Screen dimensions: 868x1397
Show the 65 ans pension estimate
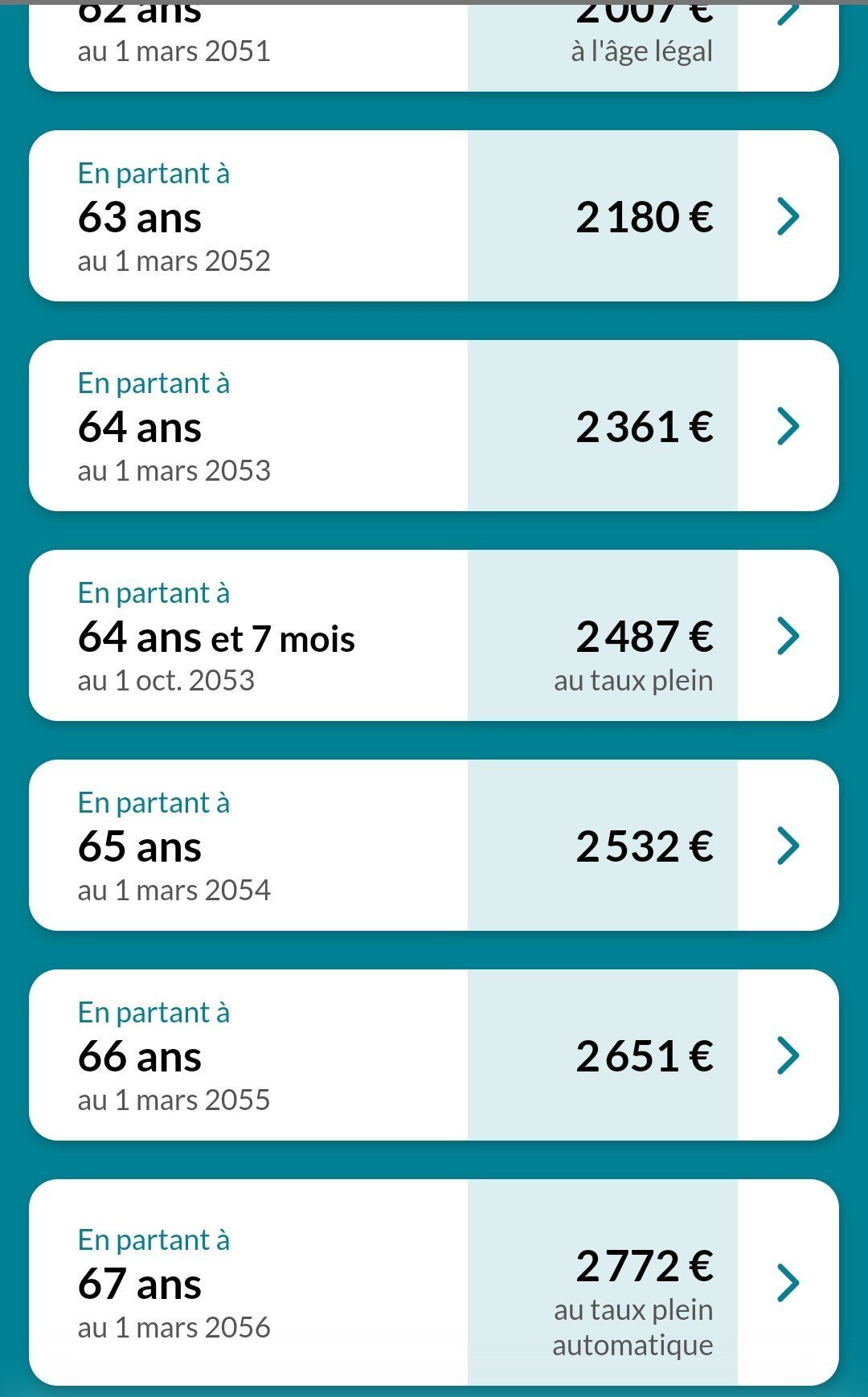pyautogui.click(x=434, y=846)
